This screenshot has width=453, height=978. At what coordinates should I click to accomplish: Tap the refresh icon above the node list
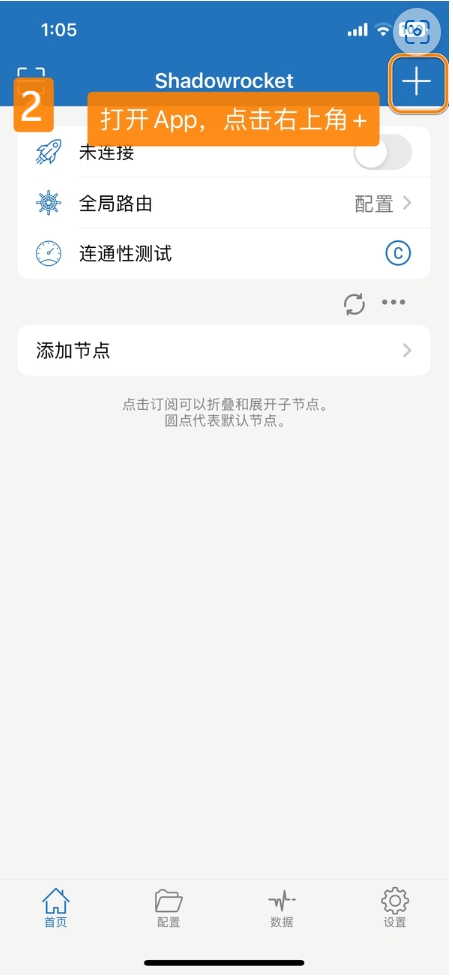coord(354,304)
